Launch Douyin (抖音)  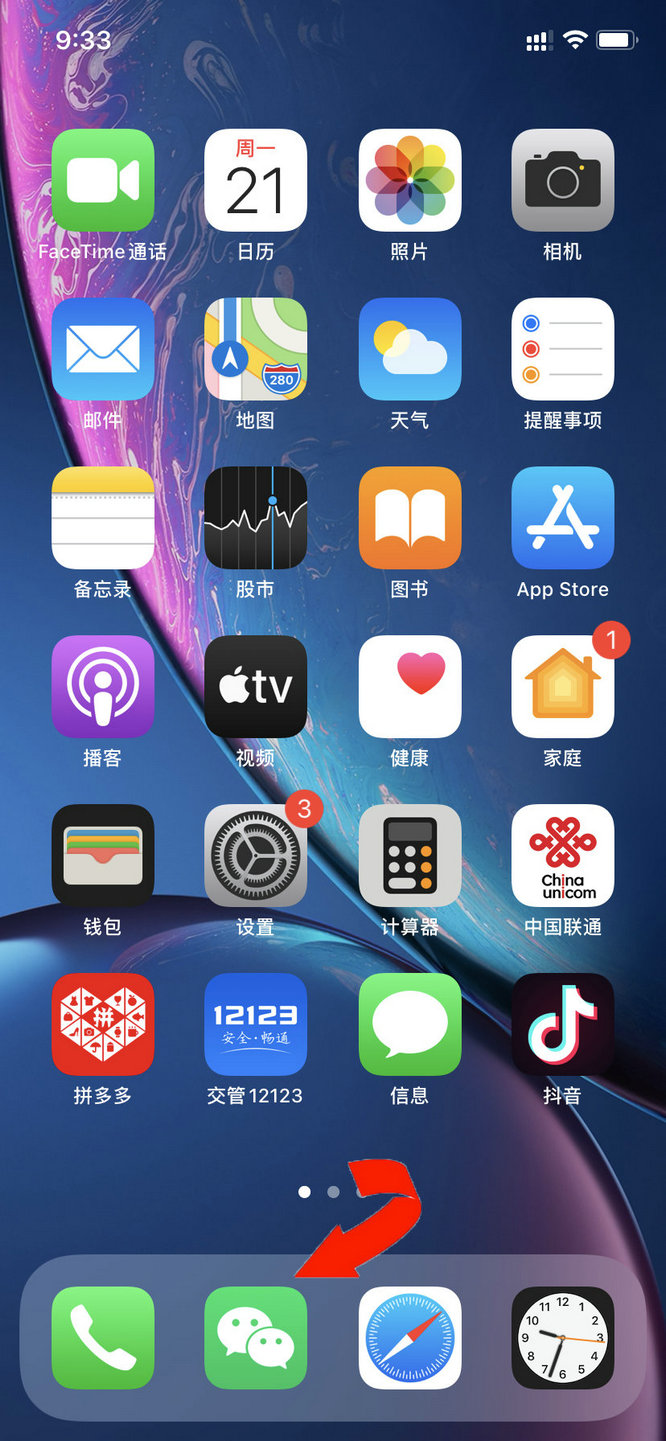[x=562, y=1024]
